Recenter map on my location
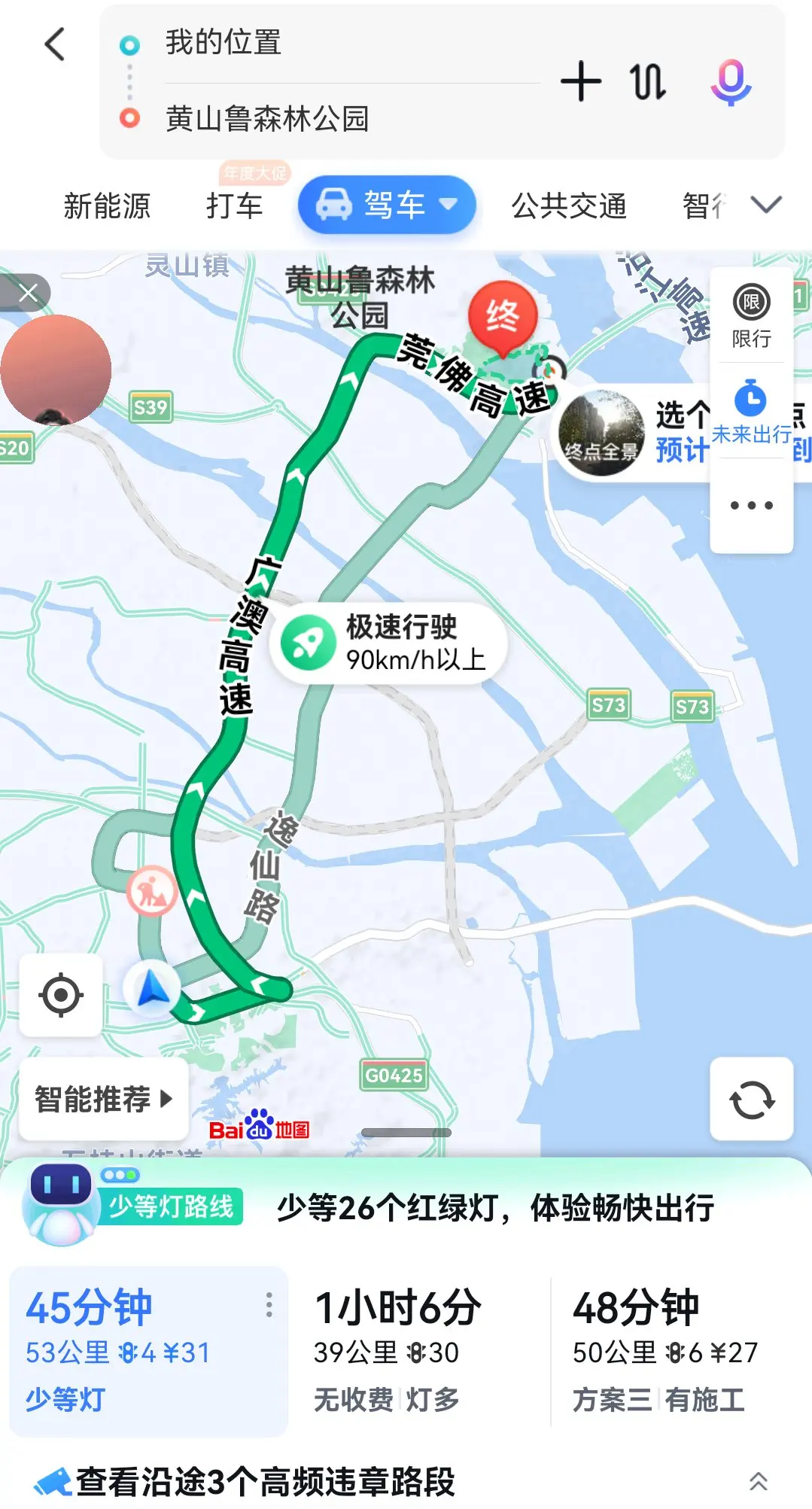 click(x=60, y=995)
